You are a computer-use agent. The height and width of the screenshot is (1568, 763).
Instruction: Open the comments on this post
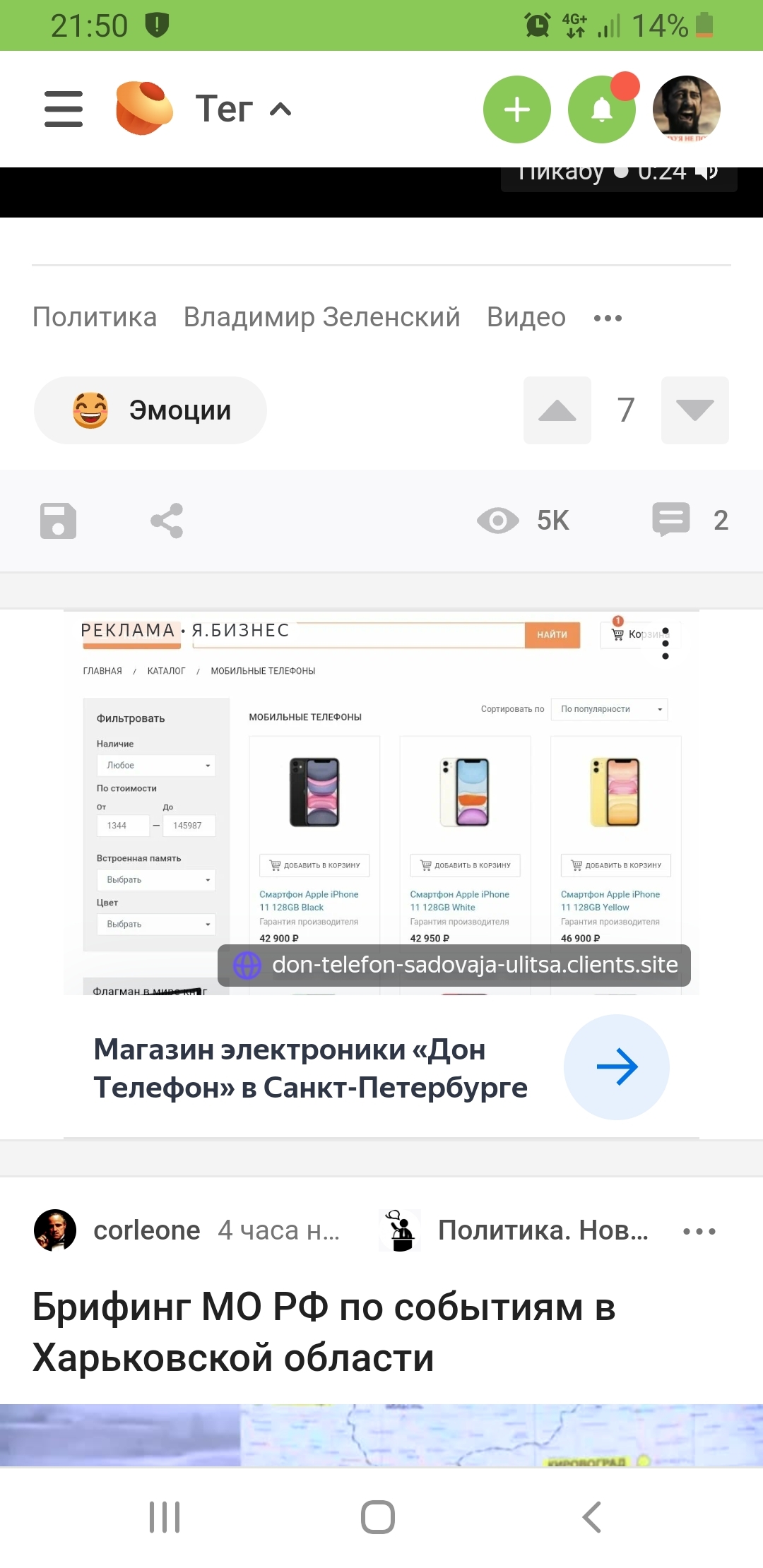tap(689, 521)
